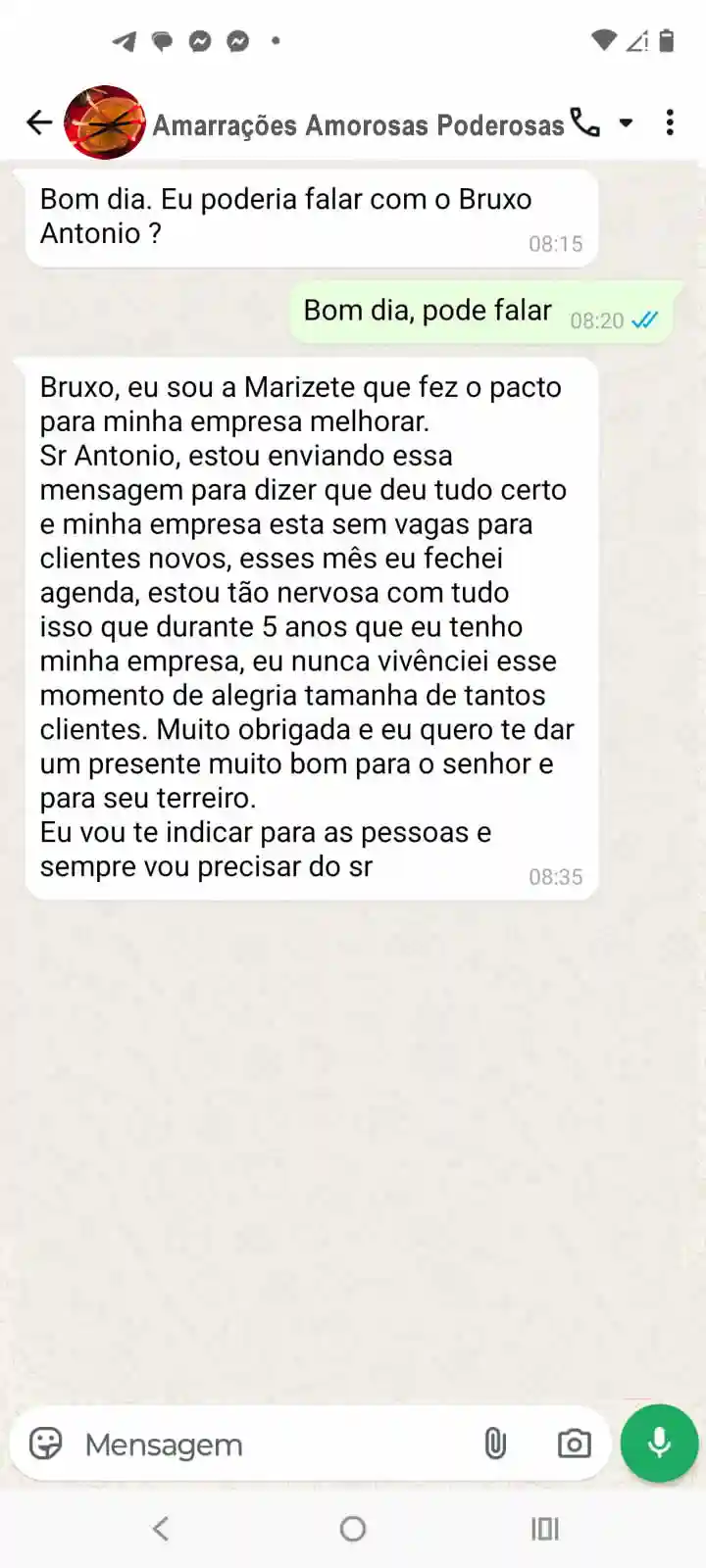Tap the 'Bom dia, pode falar' sent bubble
Screen dimensions: 706x1568
pyautogui.click(x=427, y=310)
